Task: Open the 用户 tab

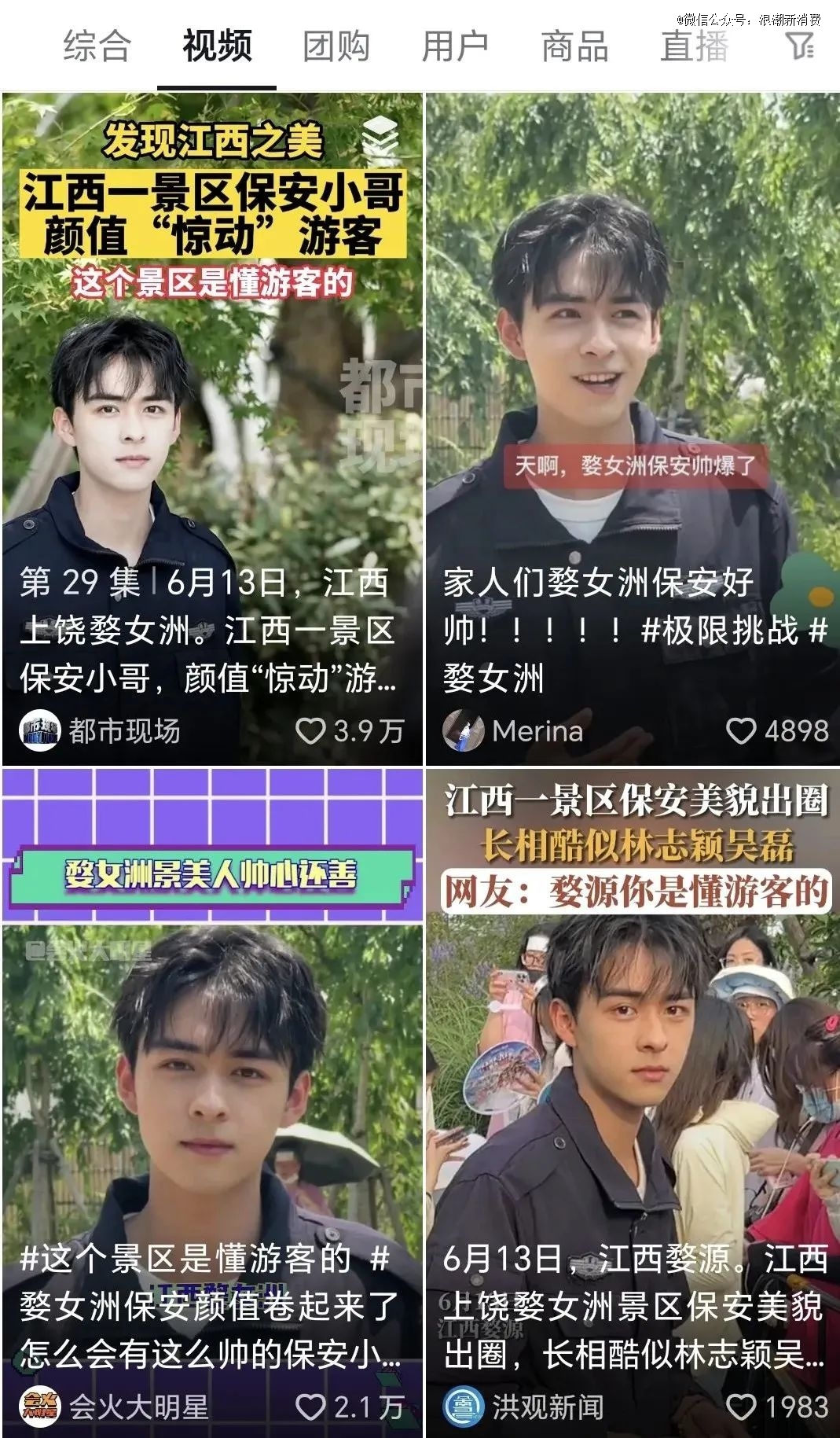Action: click(455, 46)
